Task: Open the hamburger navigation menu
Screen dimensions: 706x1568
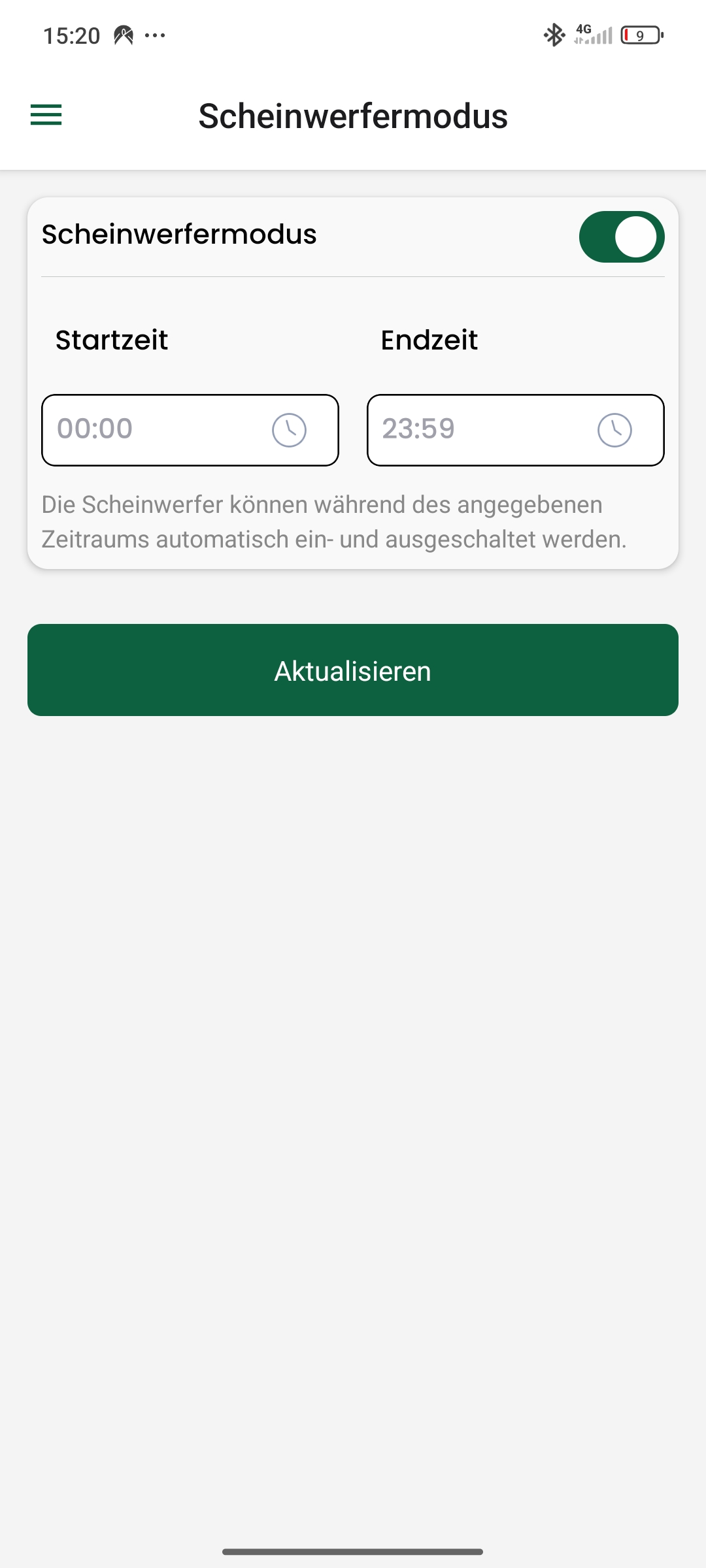Action: pyautogui.click(x=46, y=115)
